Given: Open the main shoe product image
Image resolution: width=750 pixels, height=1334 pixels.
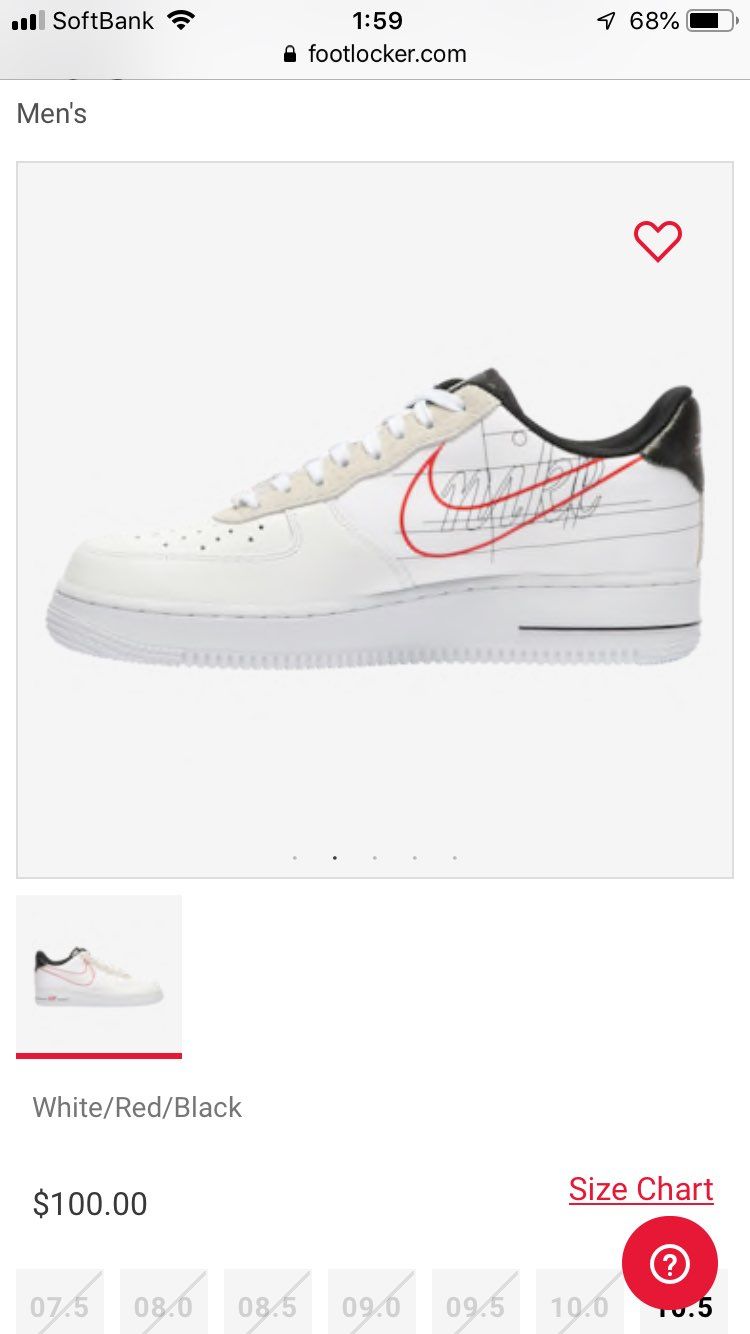Looking at the screenshot, I should (375, 520).
